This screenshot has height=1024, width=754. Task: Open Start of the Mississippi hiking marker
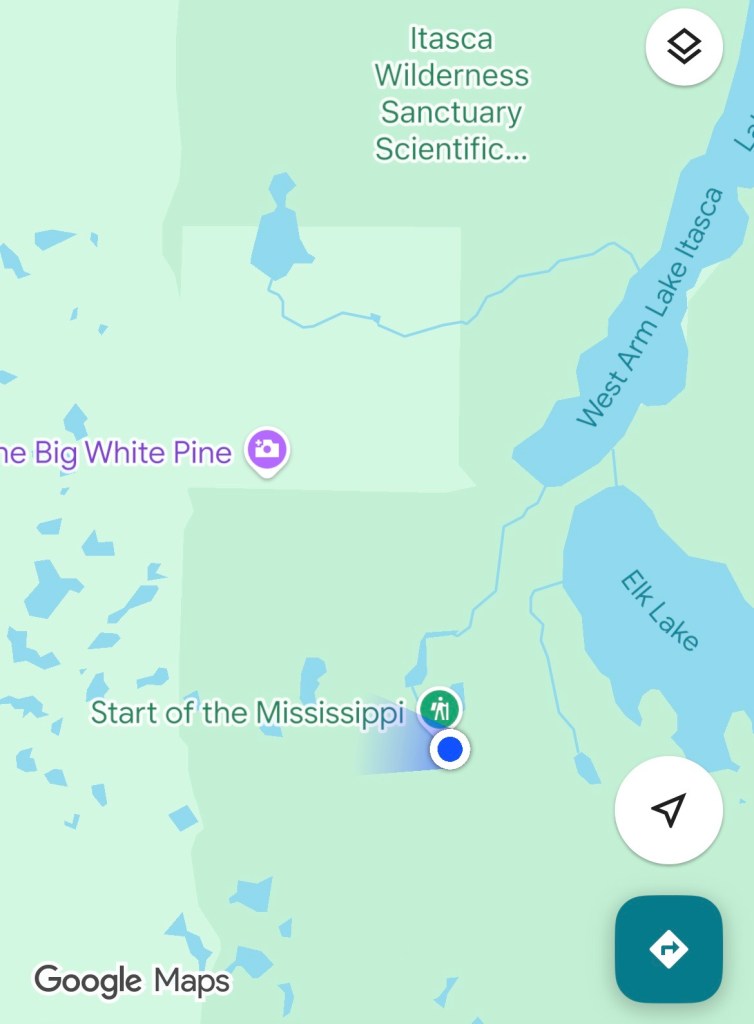439,709
